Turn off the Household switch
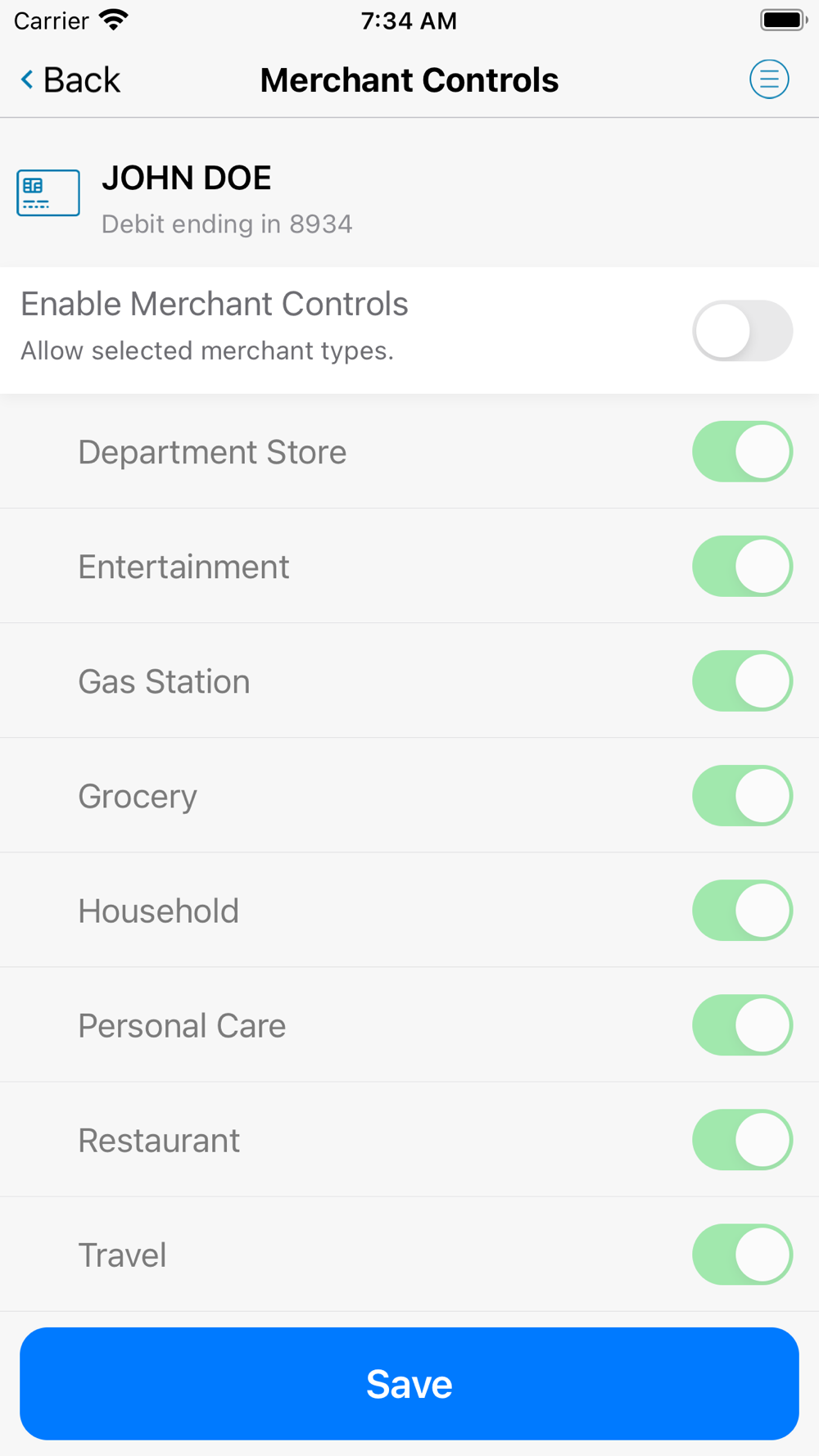819x1456 pixels. 742,910
